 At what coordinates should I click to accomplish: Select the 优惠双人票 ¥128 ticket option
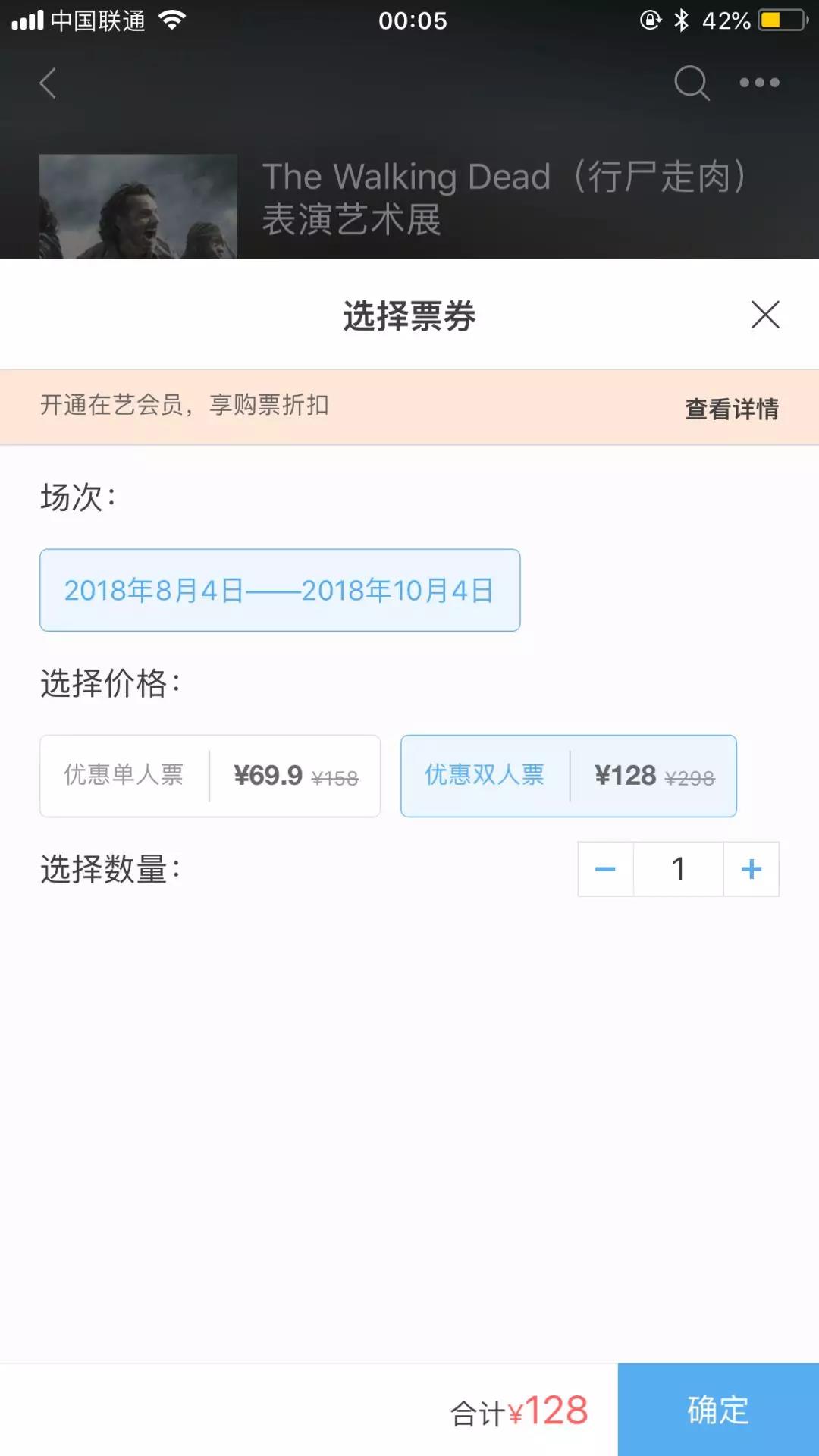tap(569, 776)
